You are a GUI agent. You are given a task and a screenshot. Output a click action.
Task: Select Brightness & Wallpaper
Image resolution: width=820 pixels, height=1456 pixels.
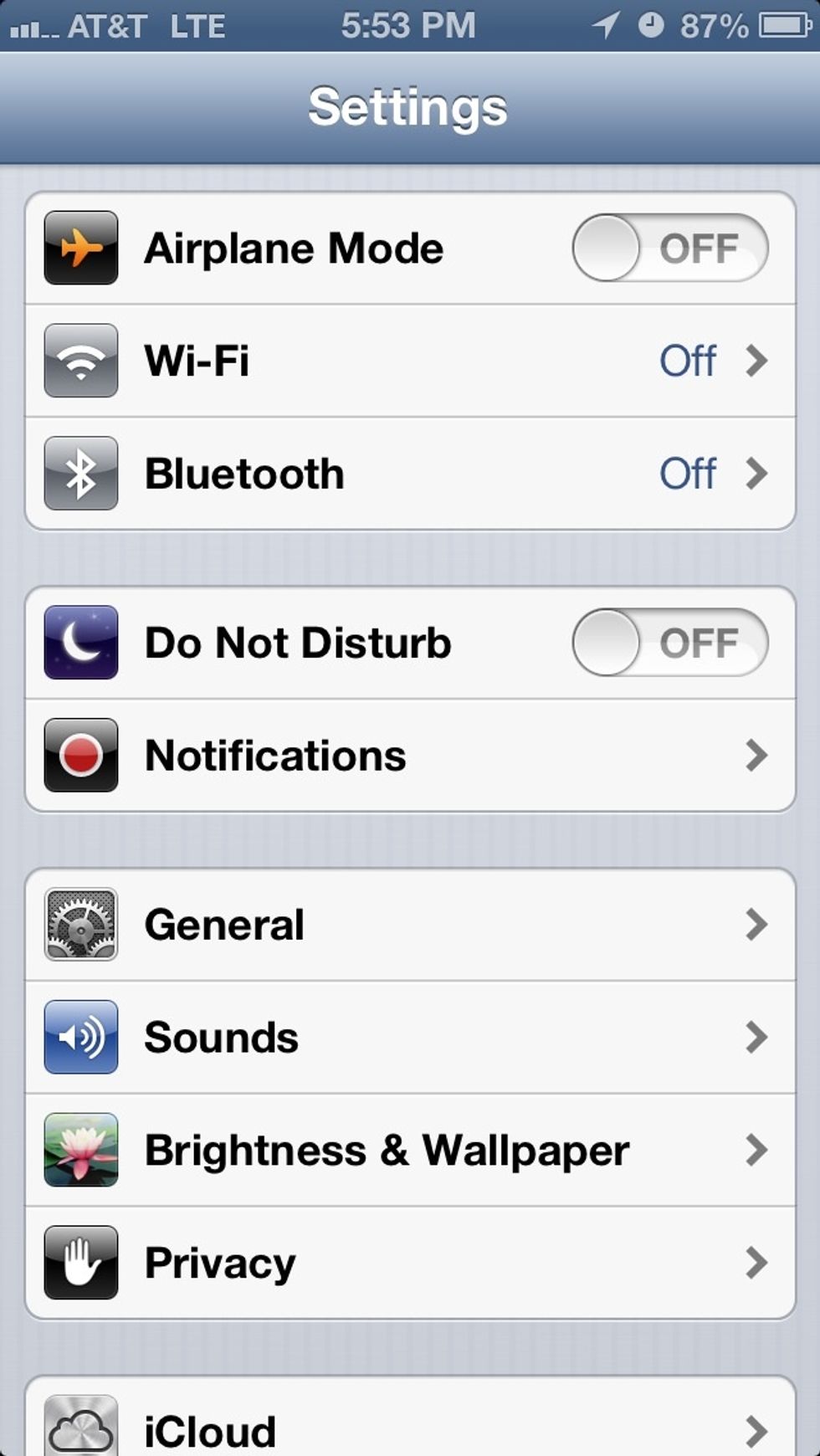[410, 1150]
